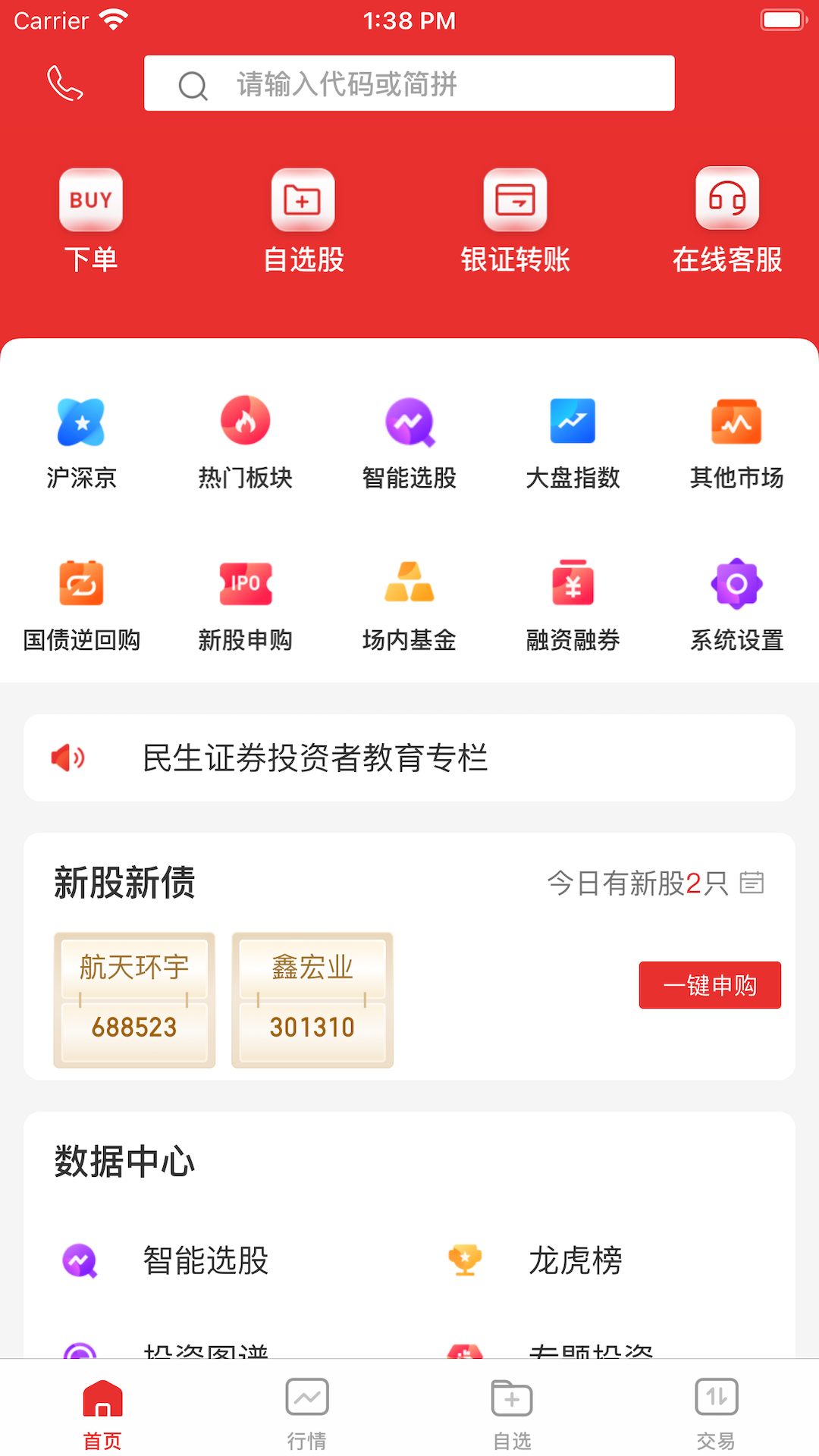Screen dimensions: 819x1456
Task: View 大盘指数 market indices
Action: click(573, 444)
